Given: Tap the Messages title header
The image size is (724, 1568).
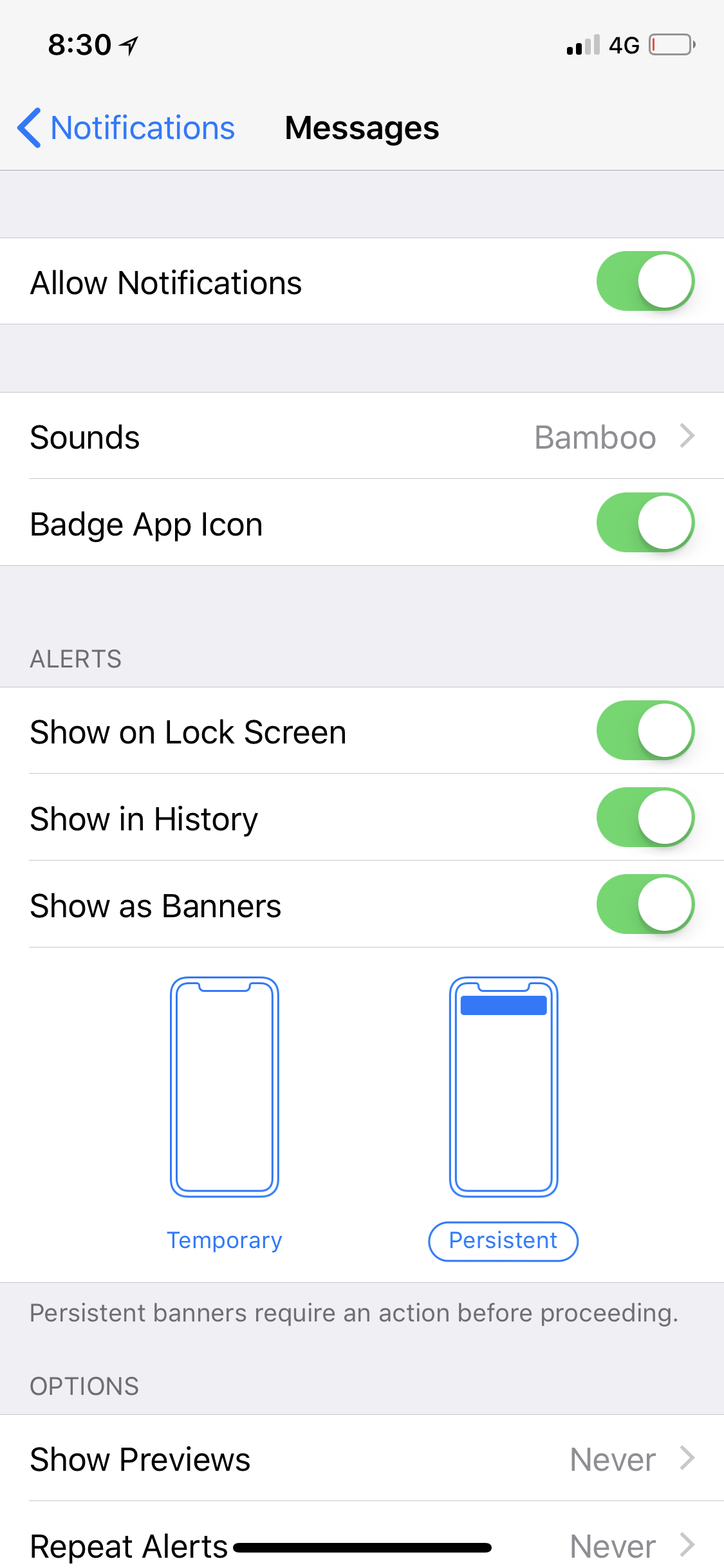Looking at the screenshot, I should point(362,128).
